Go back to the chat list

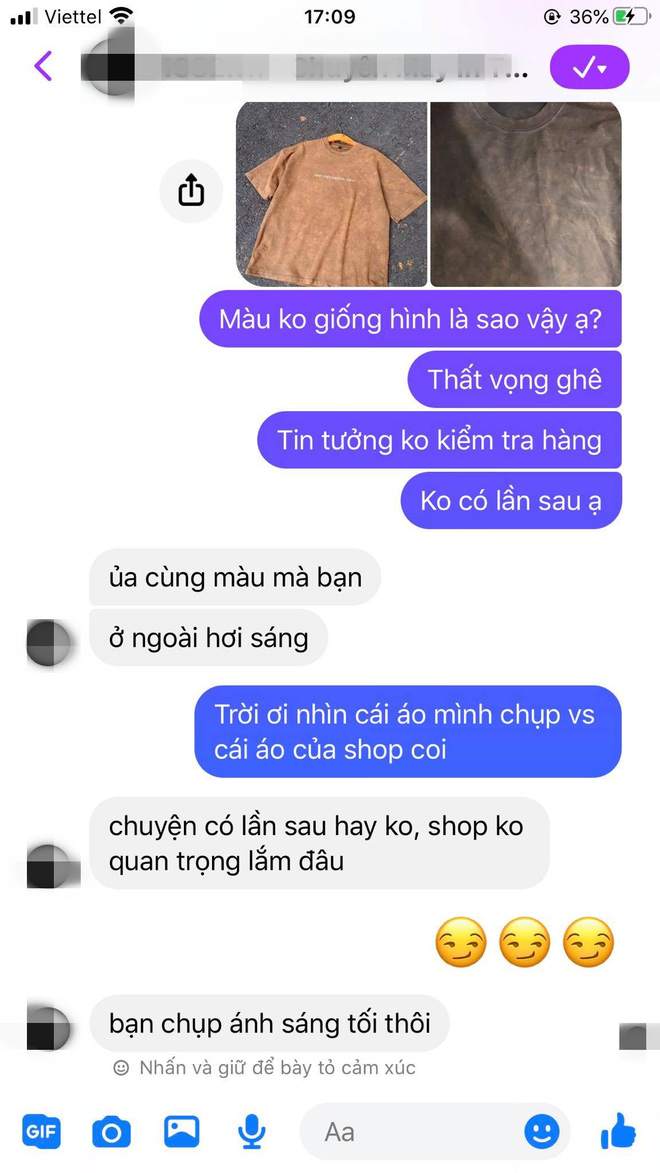[x=43, y=67]
